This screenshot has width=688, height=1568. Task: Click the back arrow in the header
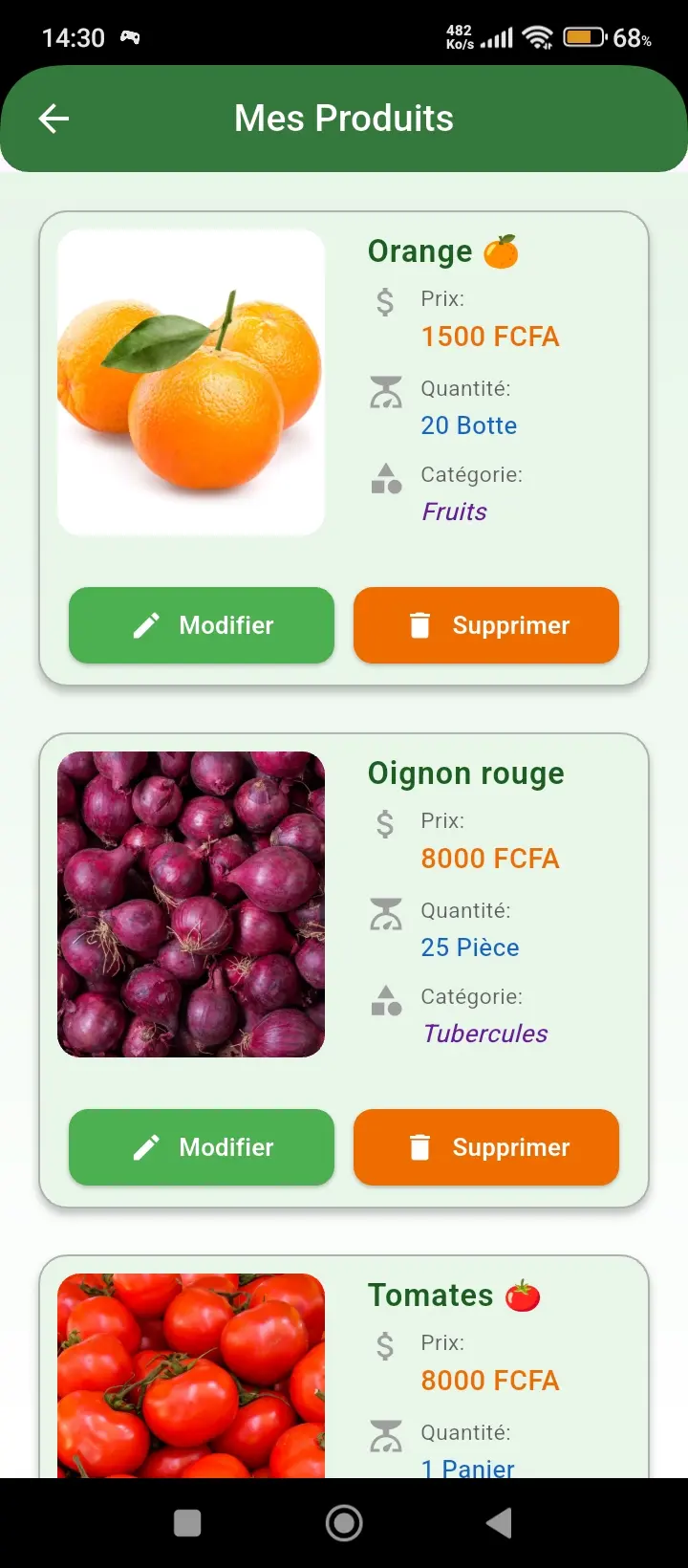click(x=54, y=119)
